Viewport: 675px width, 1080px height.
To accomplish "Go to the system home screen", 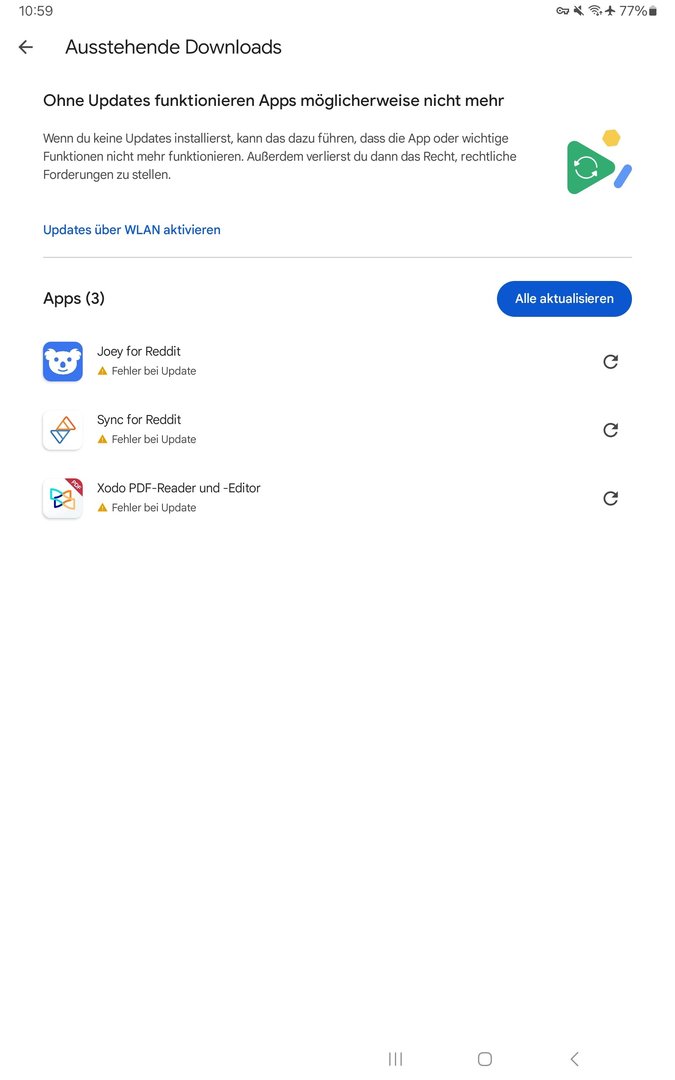I will coord(485,1059).
